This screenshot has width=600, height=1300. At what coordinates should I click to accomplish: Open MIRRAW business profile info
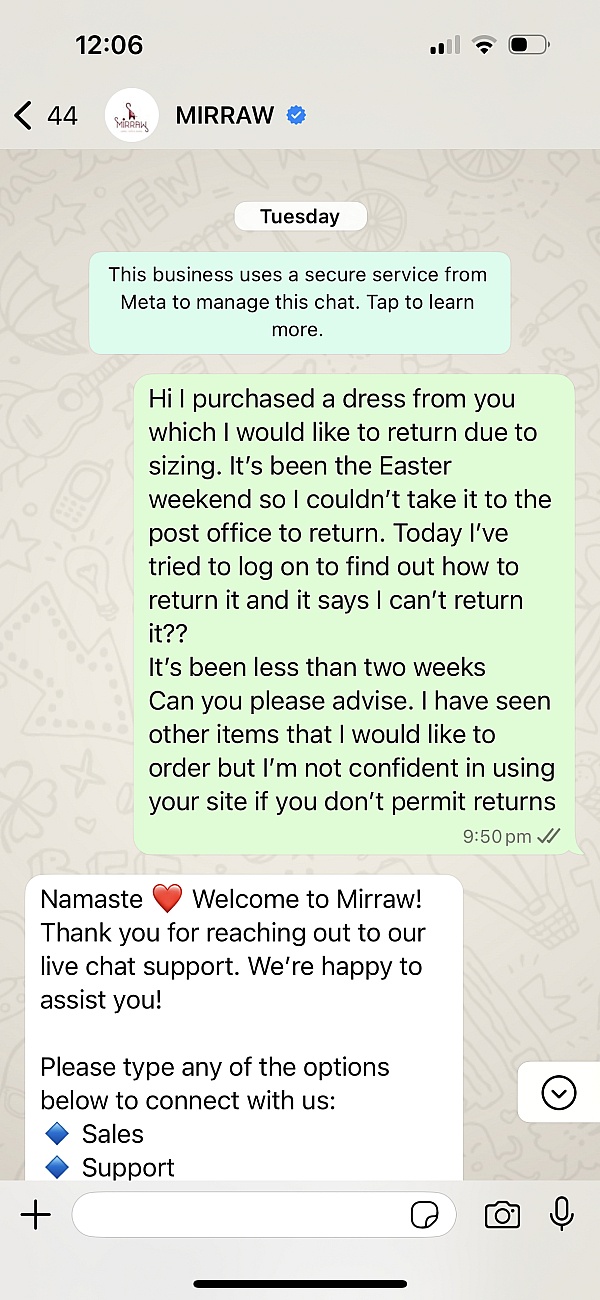tap(225, 116)
